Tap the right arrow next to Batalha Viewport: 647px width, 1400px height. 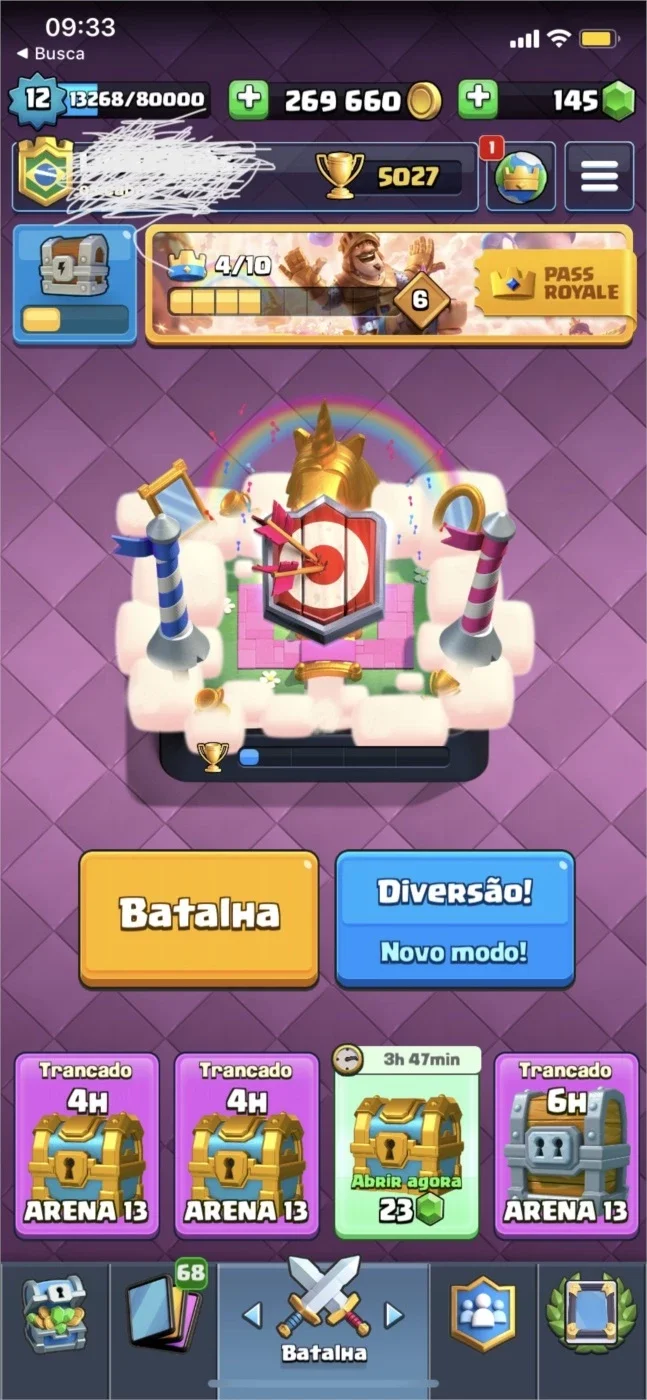coord(393,1314)
